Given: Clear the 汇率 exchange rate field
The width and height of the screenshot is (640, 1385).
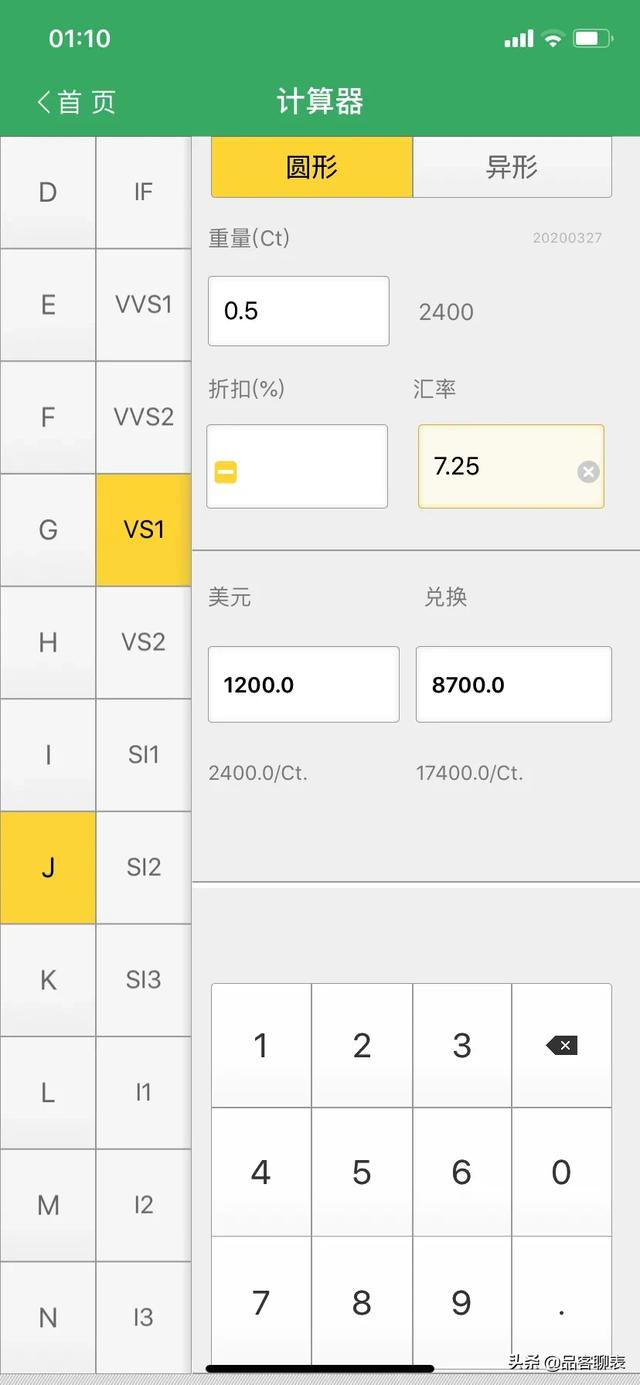Looking at the screenshot, I should 588,472.
